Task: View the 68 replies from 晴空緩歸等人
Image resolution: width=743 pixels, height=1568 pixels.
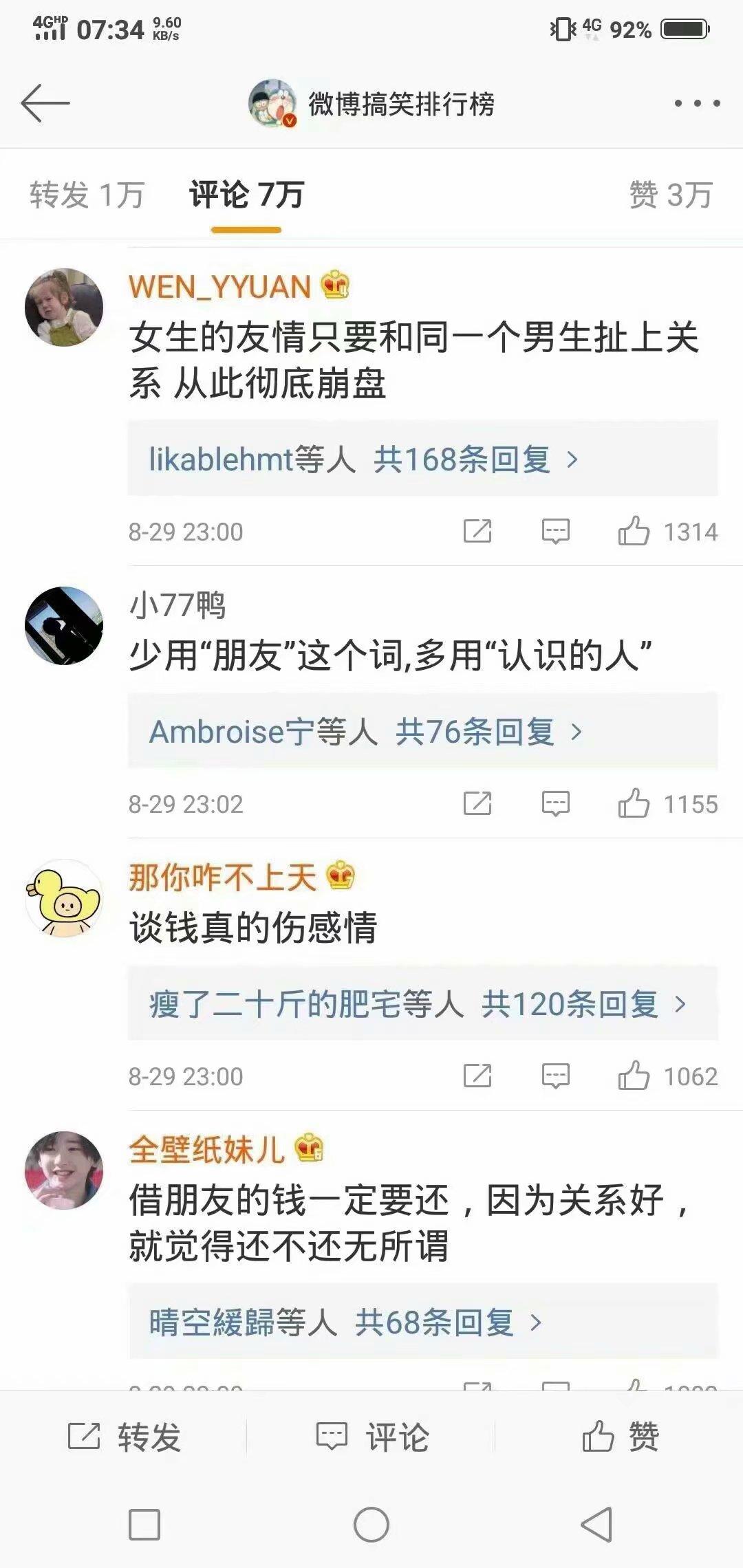Action: 422,1321
